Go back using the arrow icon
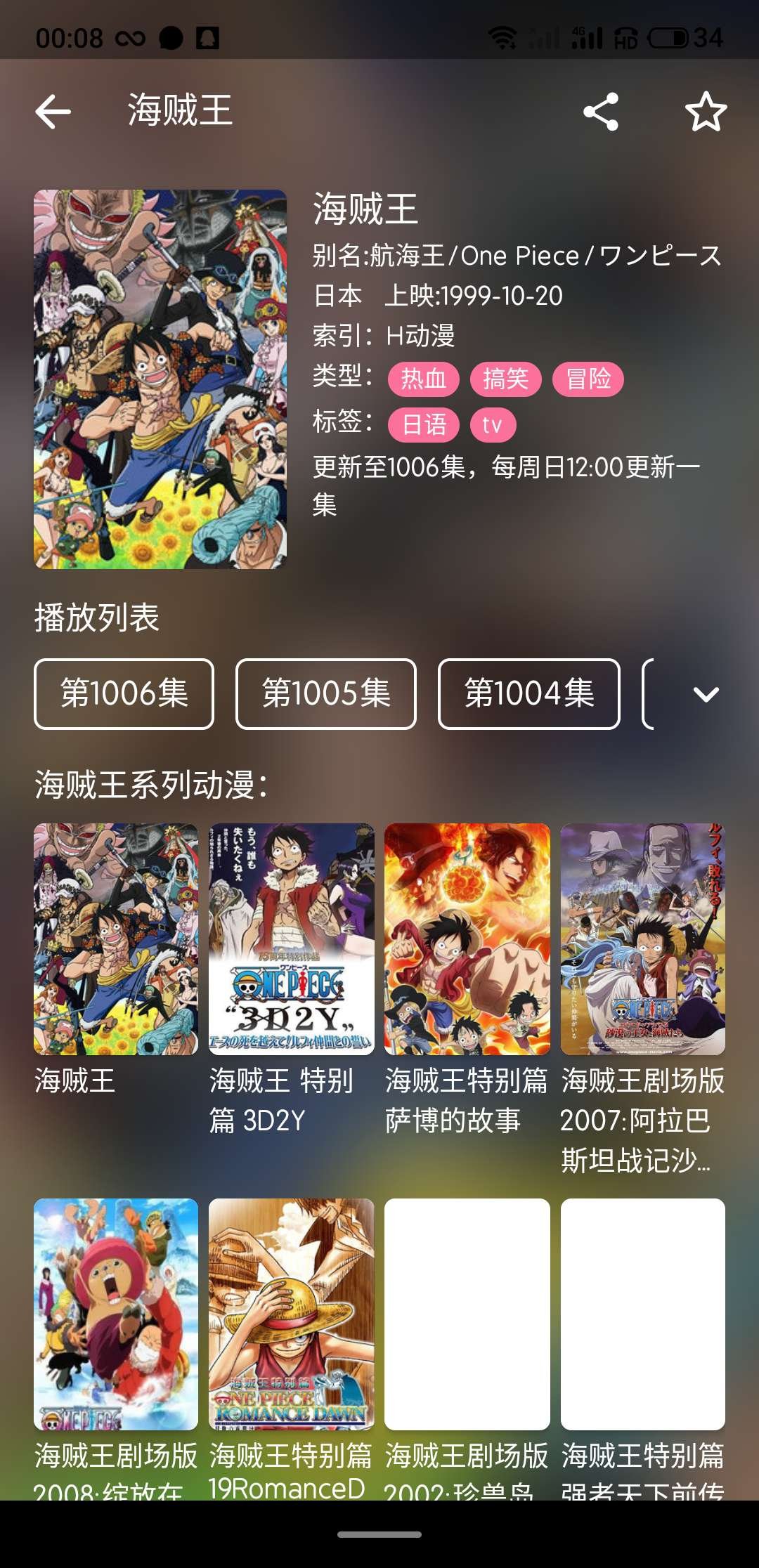The height and width of the screenshot is (1568, 759). coord(53,112)
